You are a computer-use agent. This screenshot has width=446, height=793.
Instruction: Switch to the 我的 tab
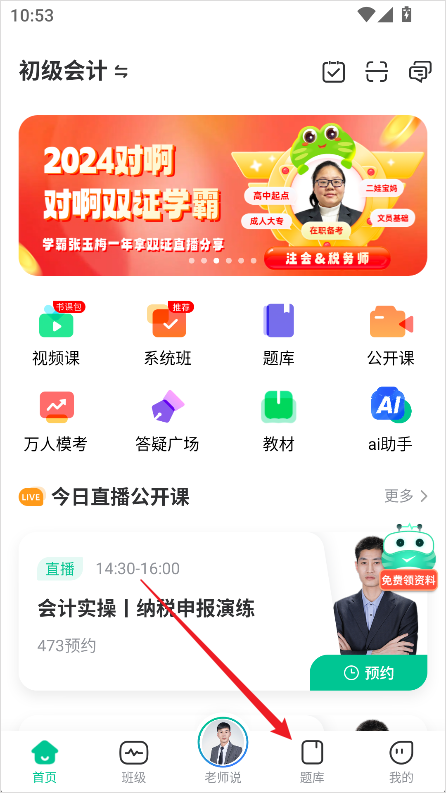401,762
